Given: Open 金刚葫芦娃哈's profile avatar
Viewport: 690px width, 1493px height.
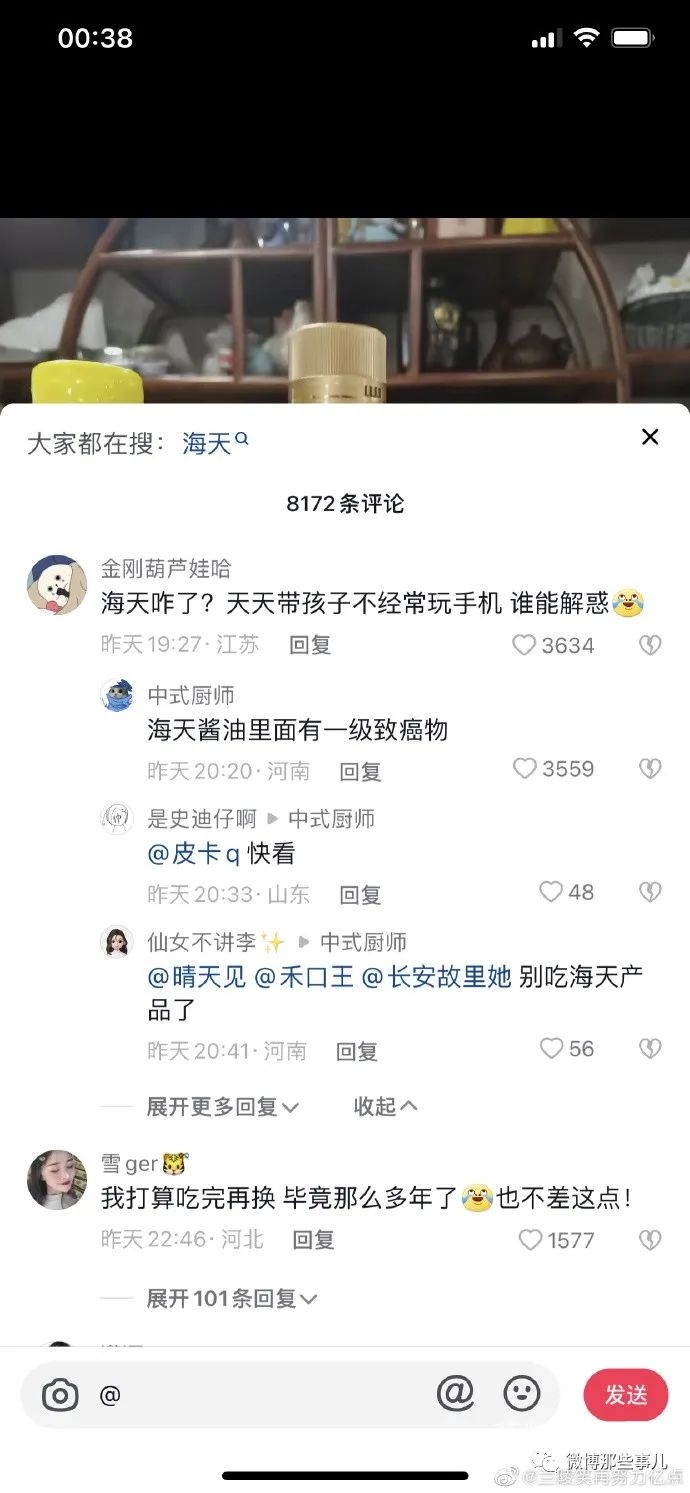Looking at the screenshot, I should point(57,586).
